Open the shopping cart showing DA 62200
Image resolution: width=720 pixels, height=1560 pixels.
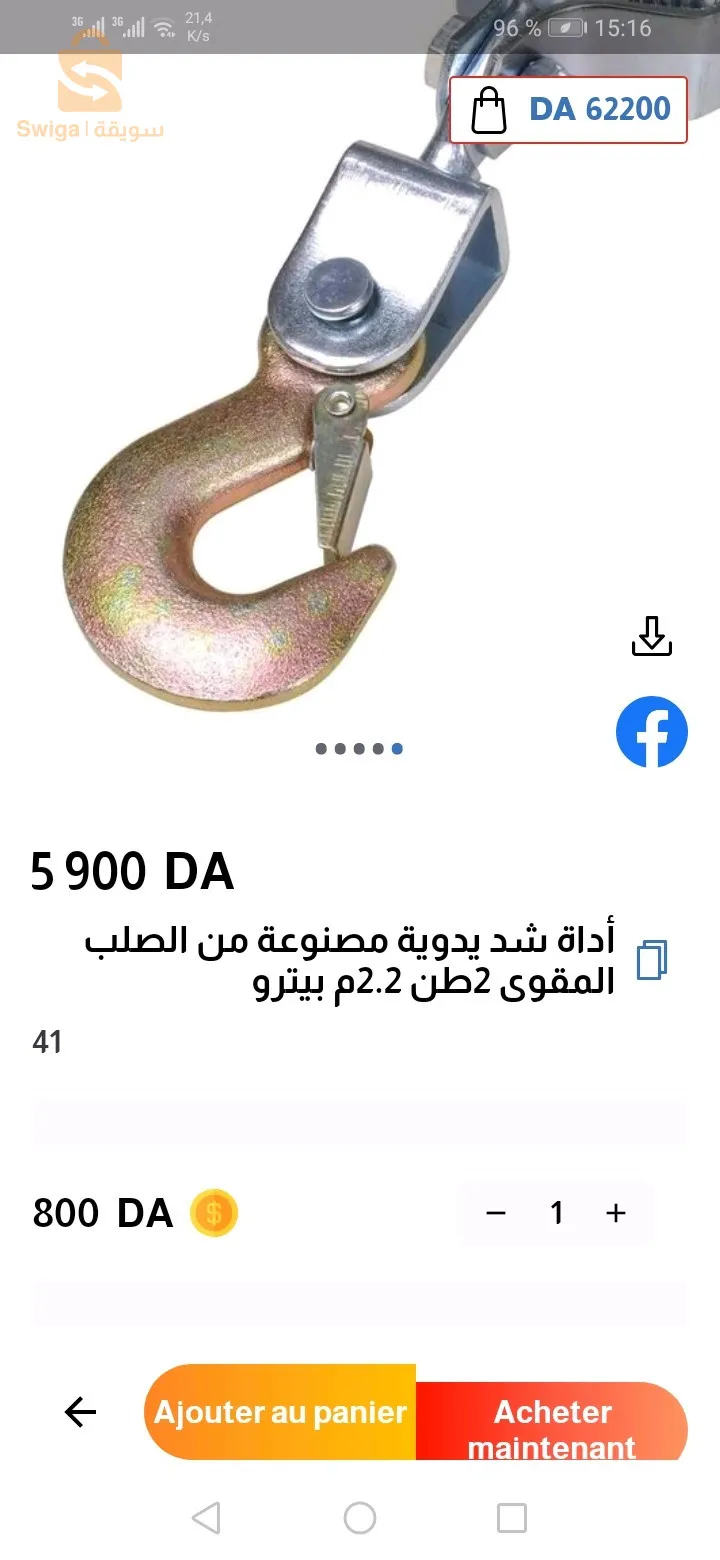click(x=568, y=109)
